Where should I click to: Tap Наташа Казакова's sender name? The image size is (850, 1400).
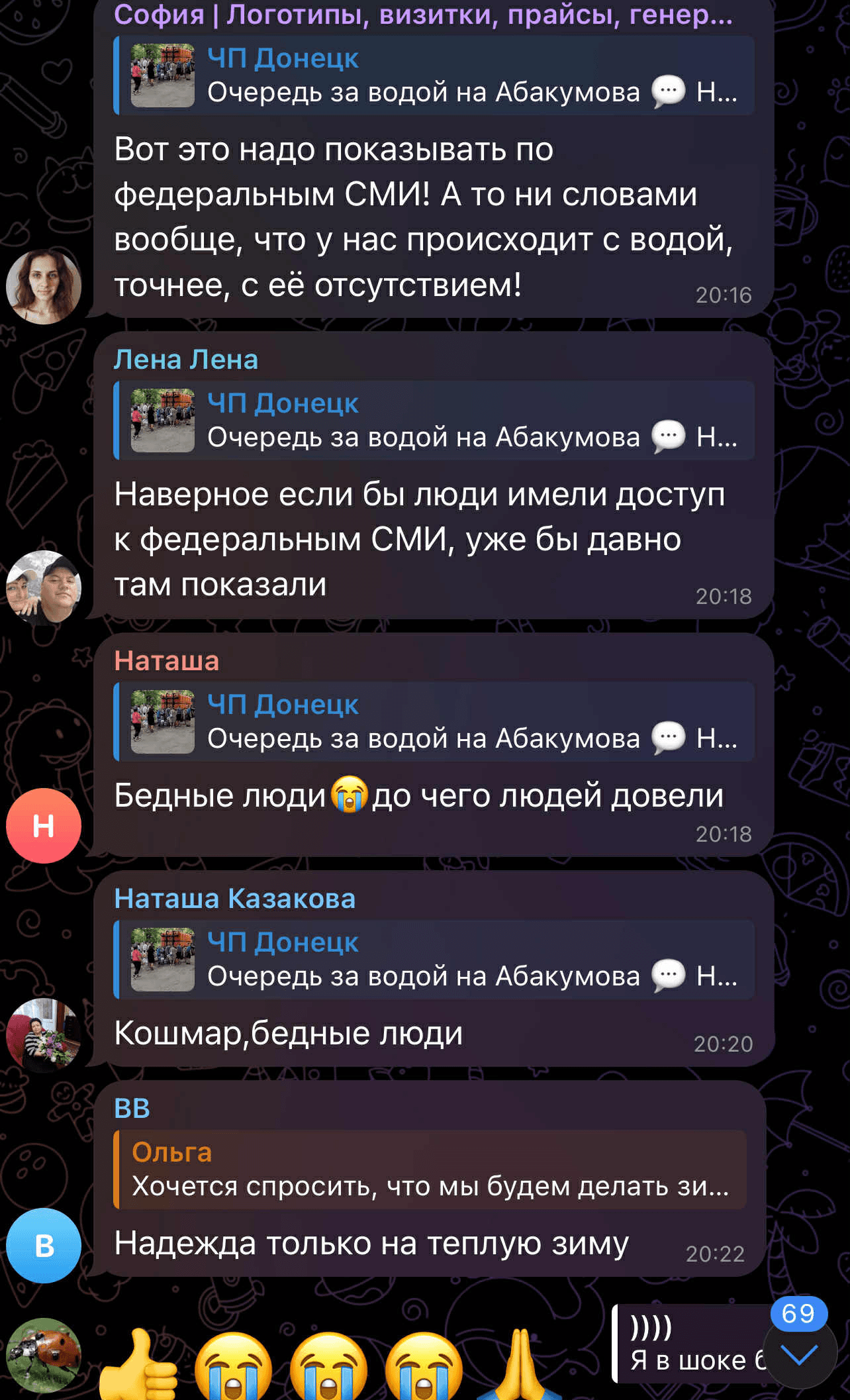pyautogui.click(x=235, y=899)
